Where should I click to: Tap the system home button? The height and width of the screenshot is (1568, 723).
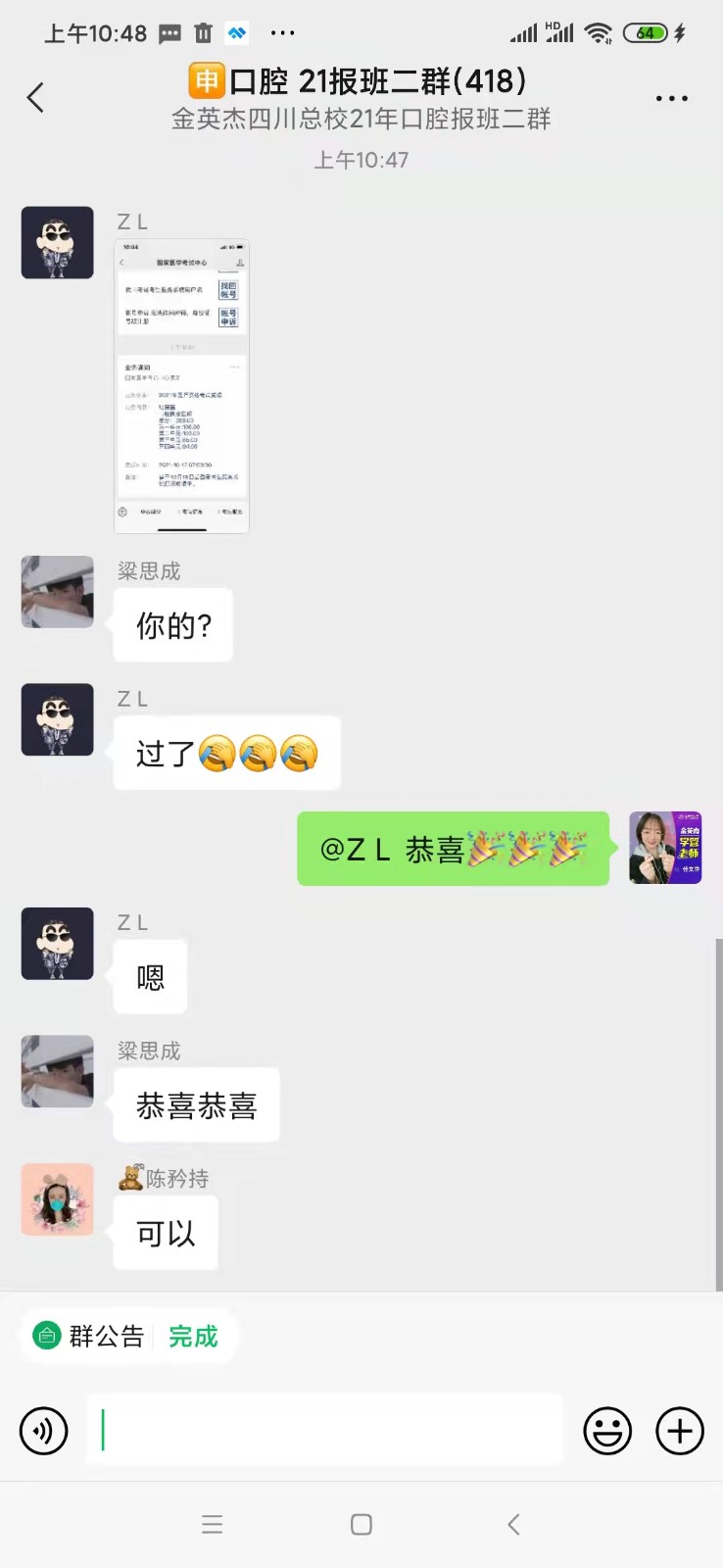[361, 1524]
